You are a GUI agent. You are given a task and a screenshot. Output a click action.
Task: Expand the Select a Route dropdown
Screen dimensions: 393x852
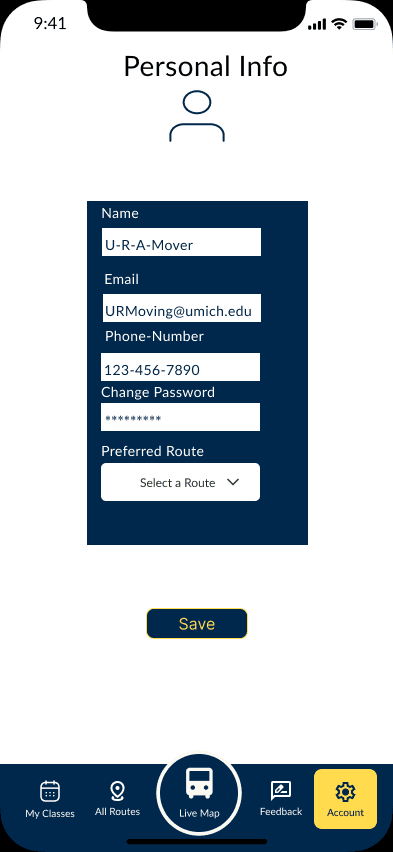click(180, 482)
